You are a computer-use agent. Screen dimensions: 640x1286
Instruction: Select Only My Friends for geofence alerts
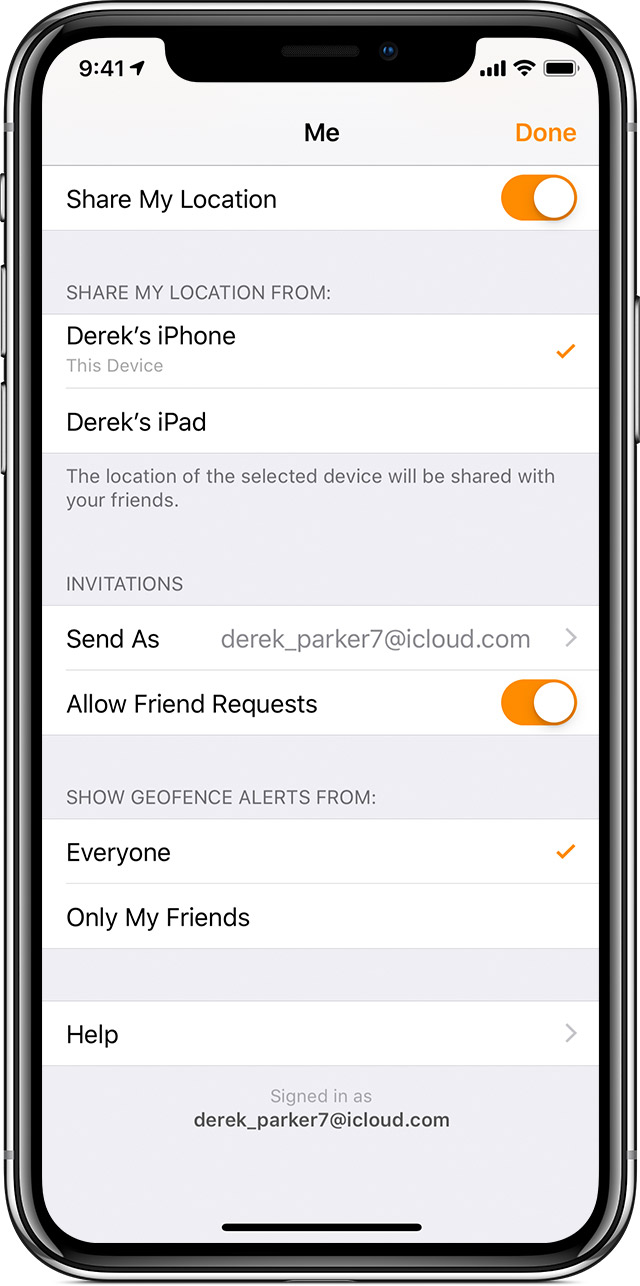[x=320, y=917]
